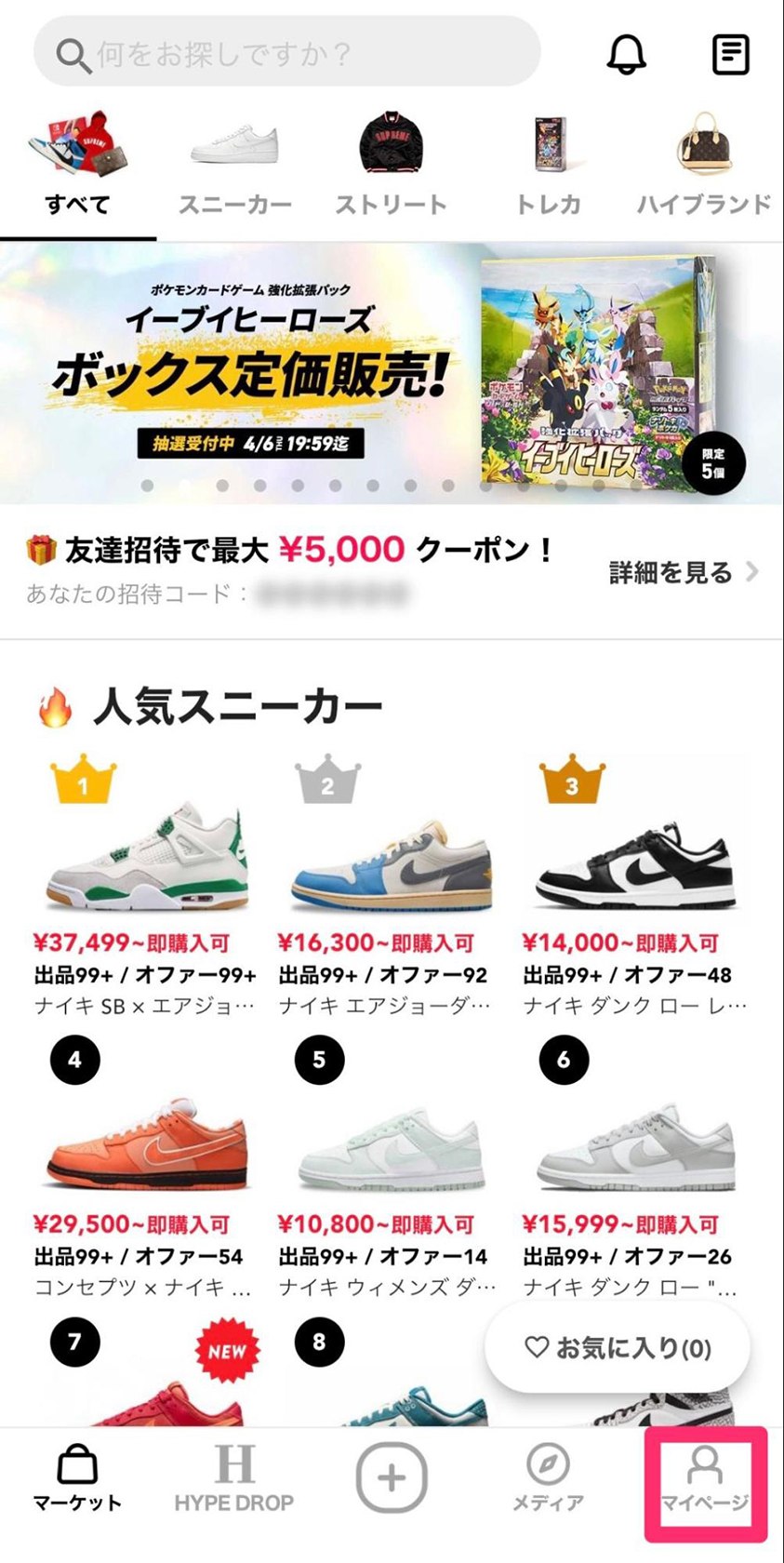Select the トレカ category tab
Image resolution: width=784 pixels, height=1563 pixels.
(x=549, y=169)
